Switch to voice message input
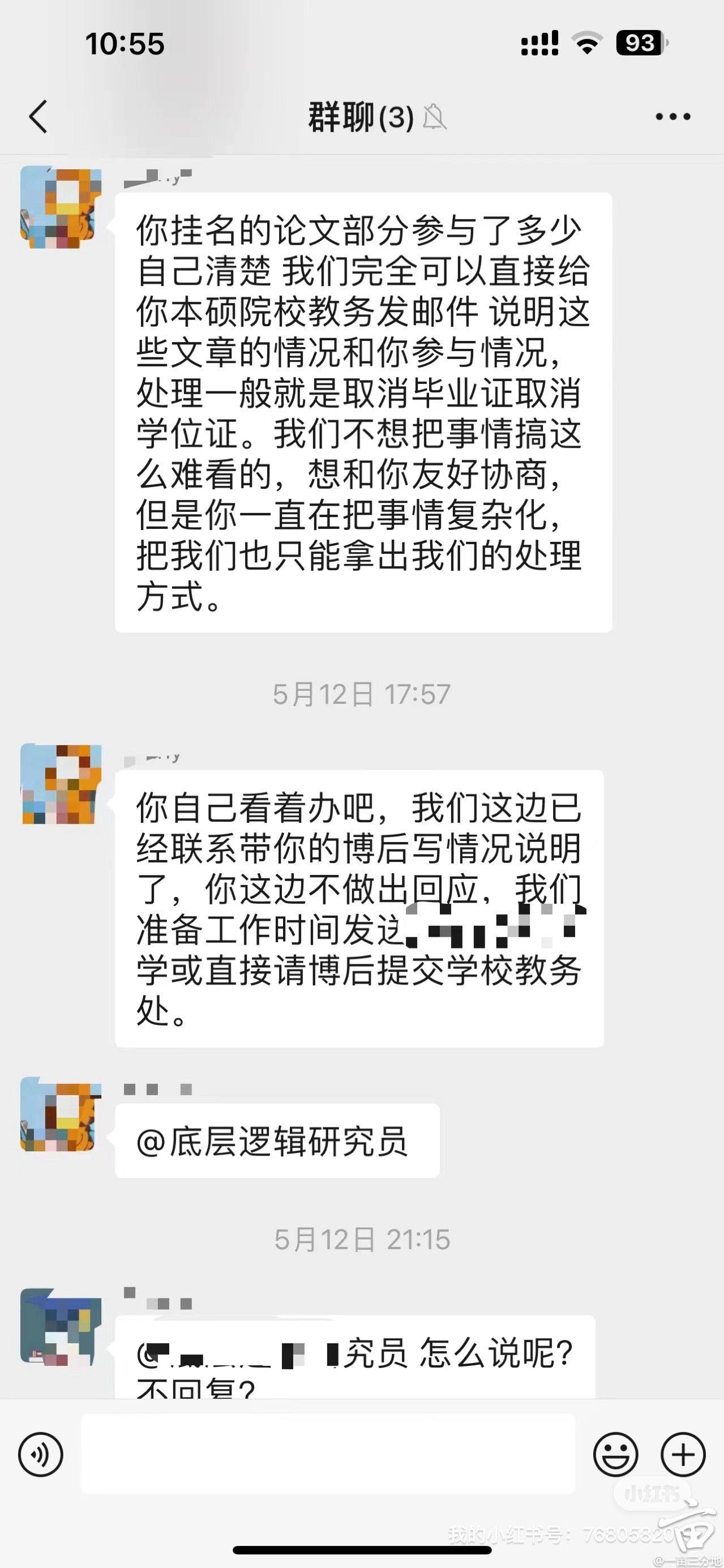The width and height of the screenshot is (724, 1568). pyautogui.click(x=41, y=1454)
